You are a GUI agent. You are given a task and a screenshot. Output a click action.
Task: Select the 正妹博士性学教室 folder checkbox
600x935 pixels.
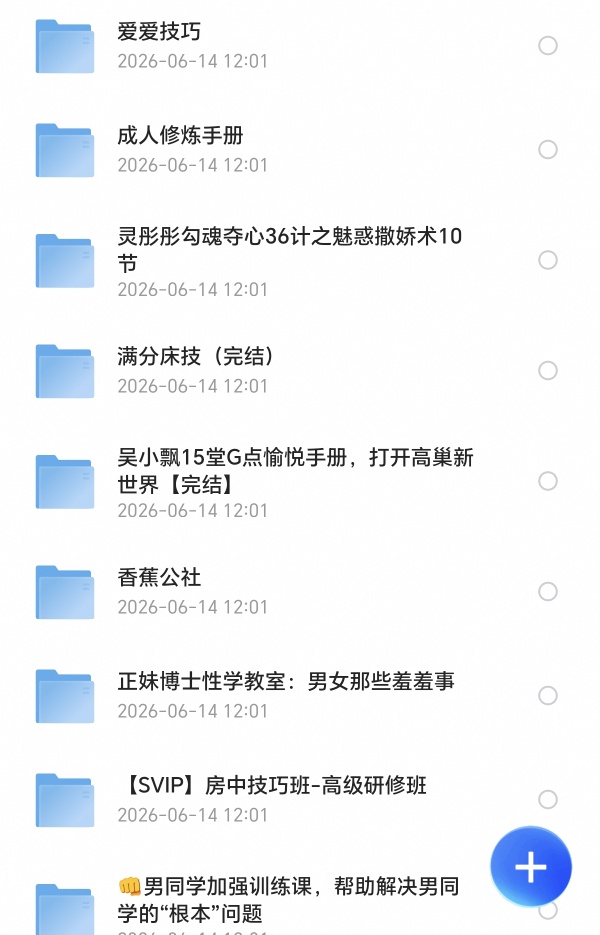pyautogui.click(x=548, y=695)
